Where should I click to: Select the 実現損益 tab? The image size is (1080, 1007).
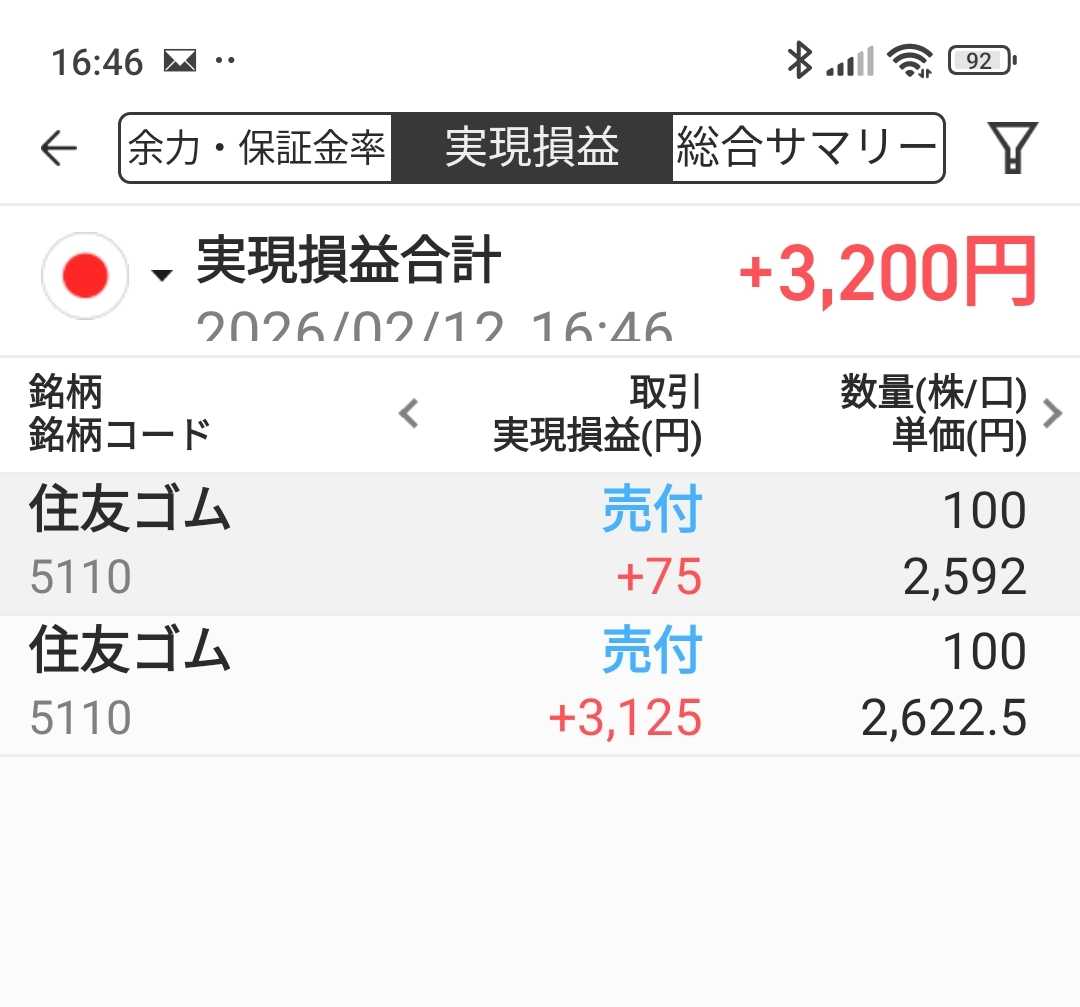(x=532, y=148)
